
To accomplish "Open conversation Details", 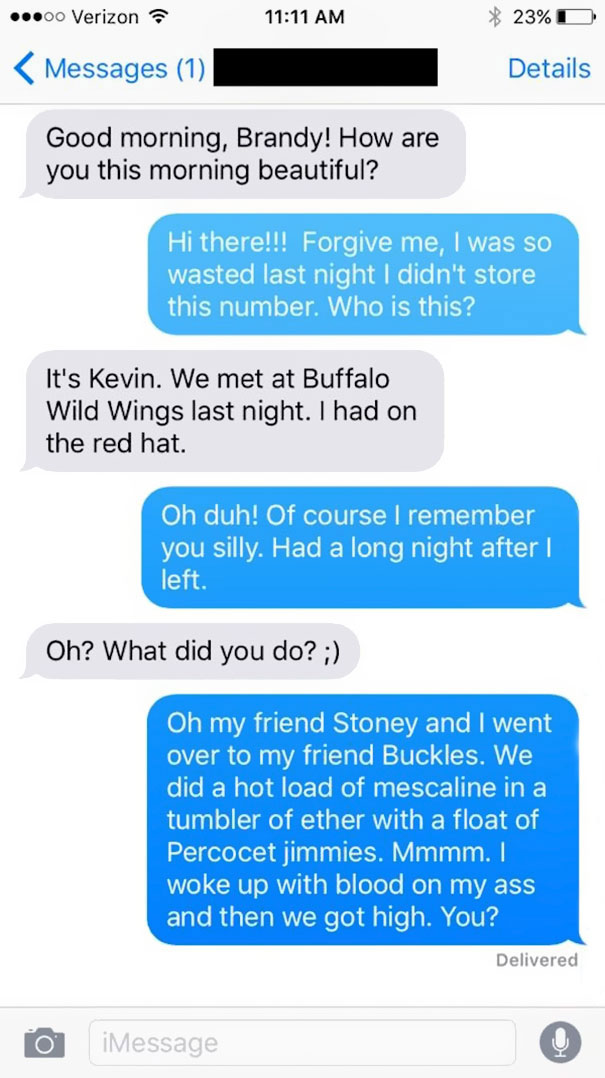I will pyautogui.click(x=548, y=68).
